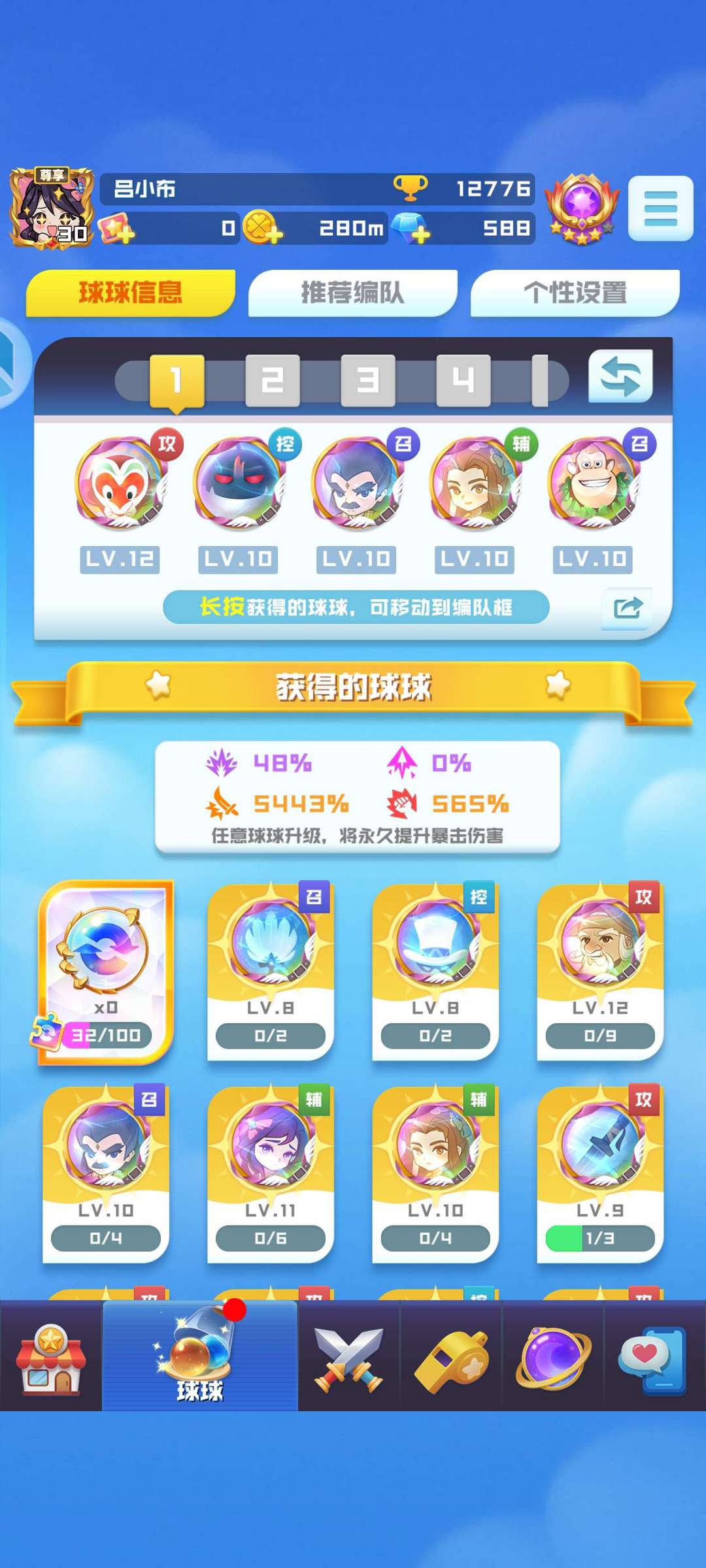Open the hamburger menu button
The height and width of the screenshot is (1568, 706).
660,208
